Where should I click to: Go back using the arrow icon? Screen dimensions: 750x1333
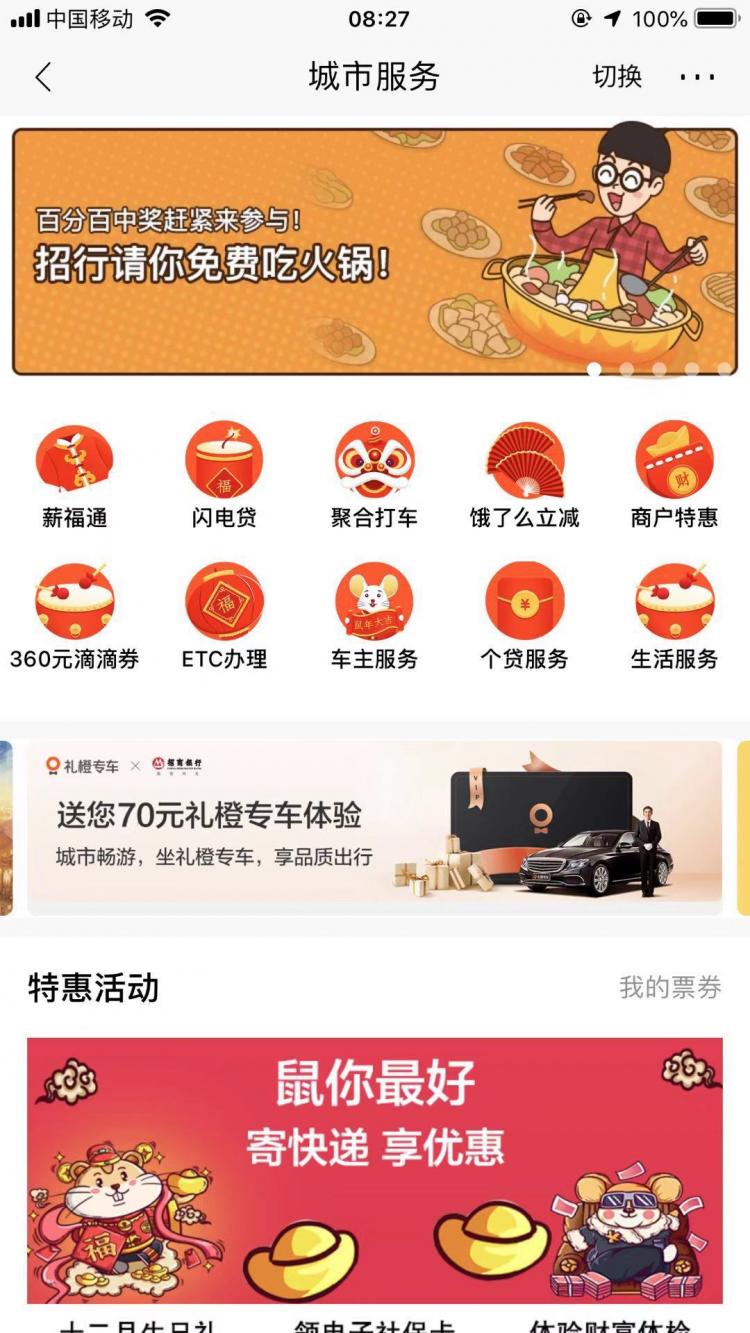point(43,77)
